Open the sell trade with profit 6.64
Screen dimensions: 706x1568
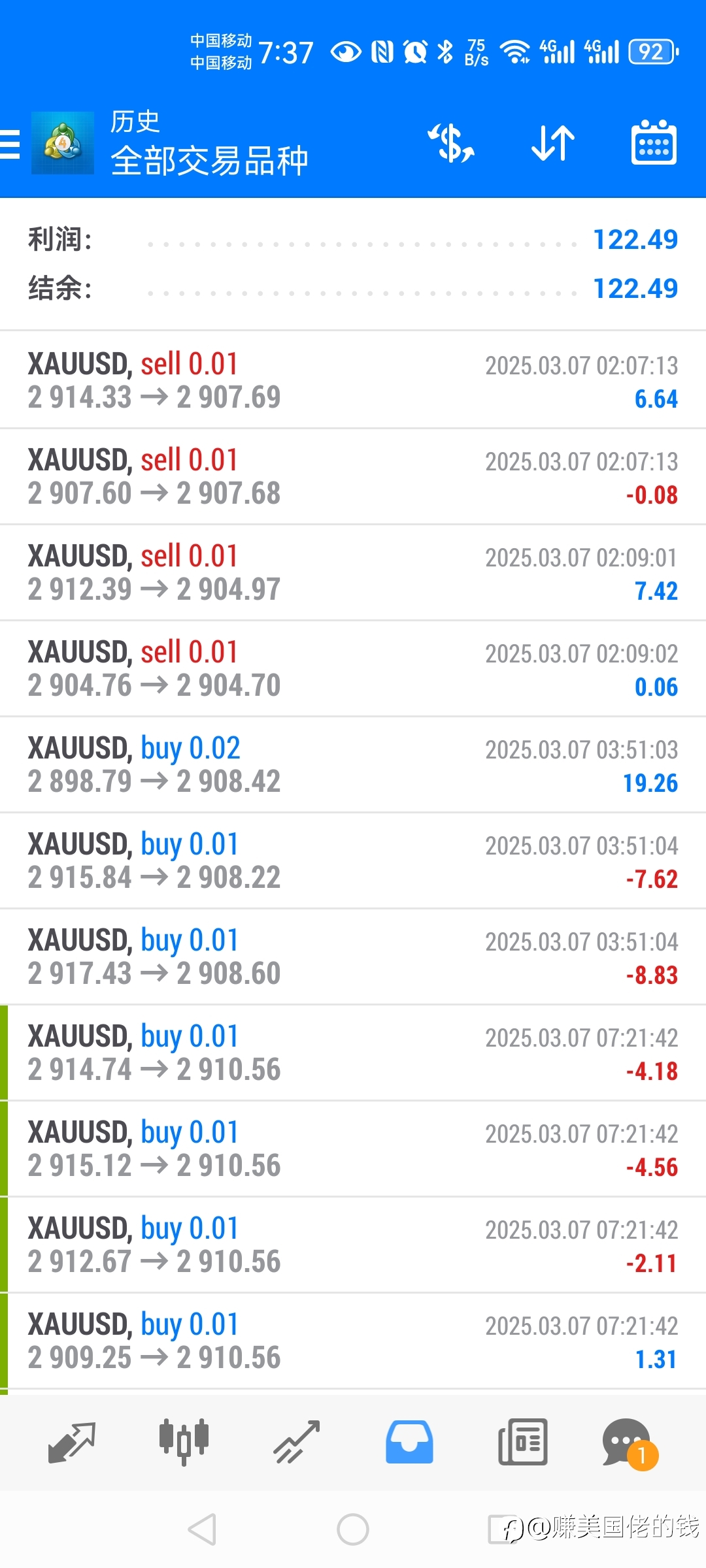(x=353, y=380)
